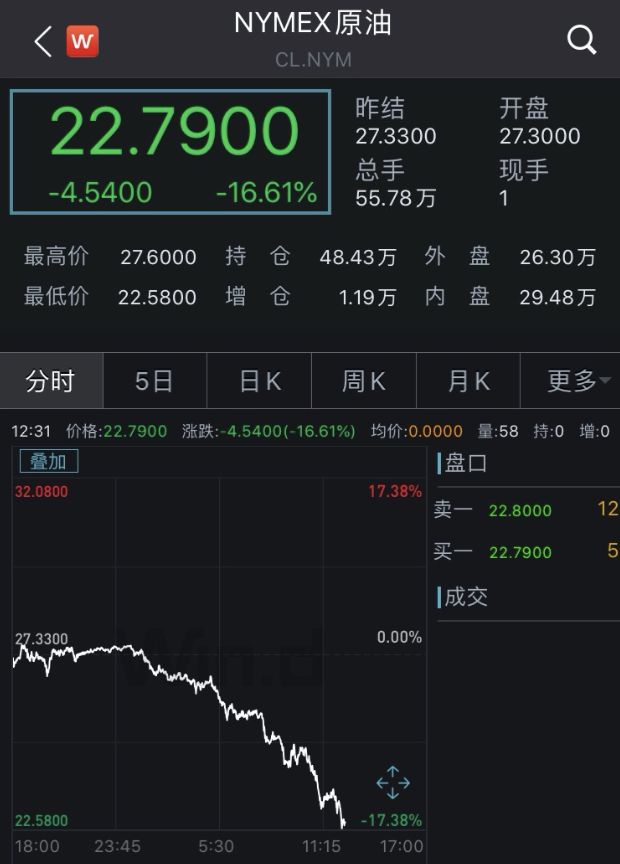Tap the red W icon
620x864 pixels.
(83, 41)
